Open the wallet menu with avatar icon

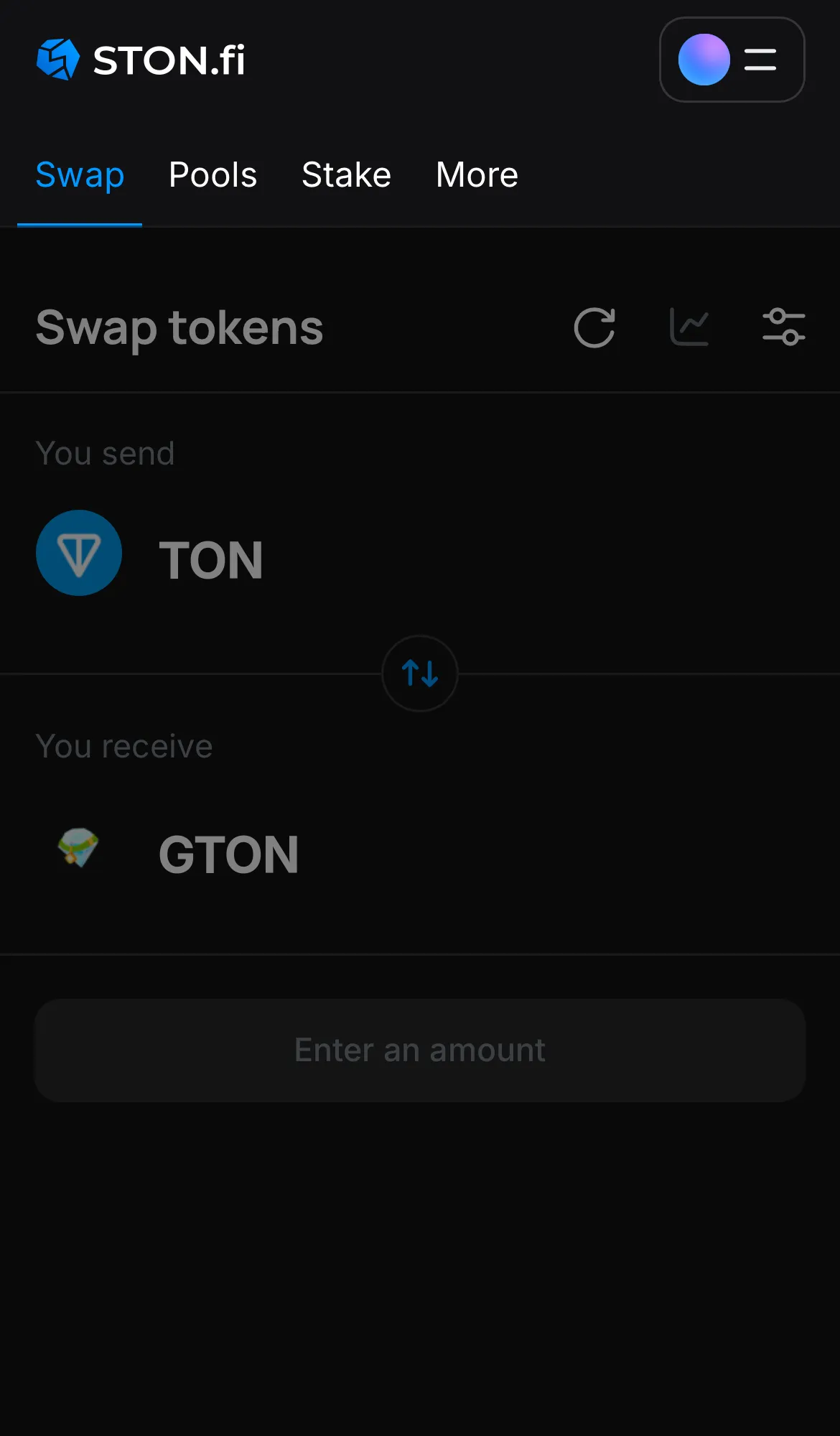tap(703, 60)
